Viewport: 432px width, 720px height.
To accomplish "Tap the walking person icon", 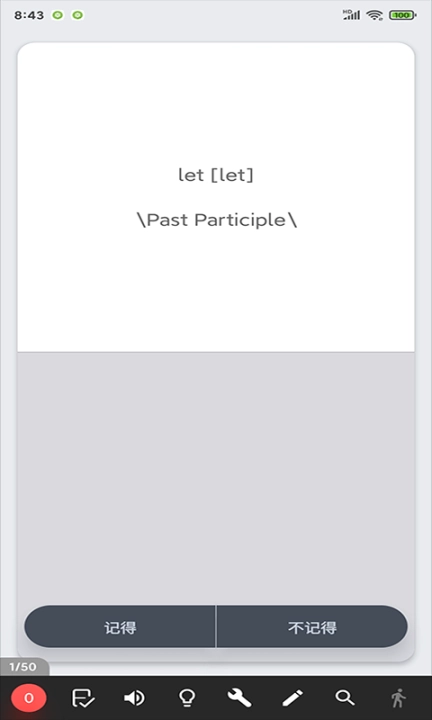I will pos(398,698).
